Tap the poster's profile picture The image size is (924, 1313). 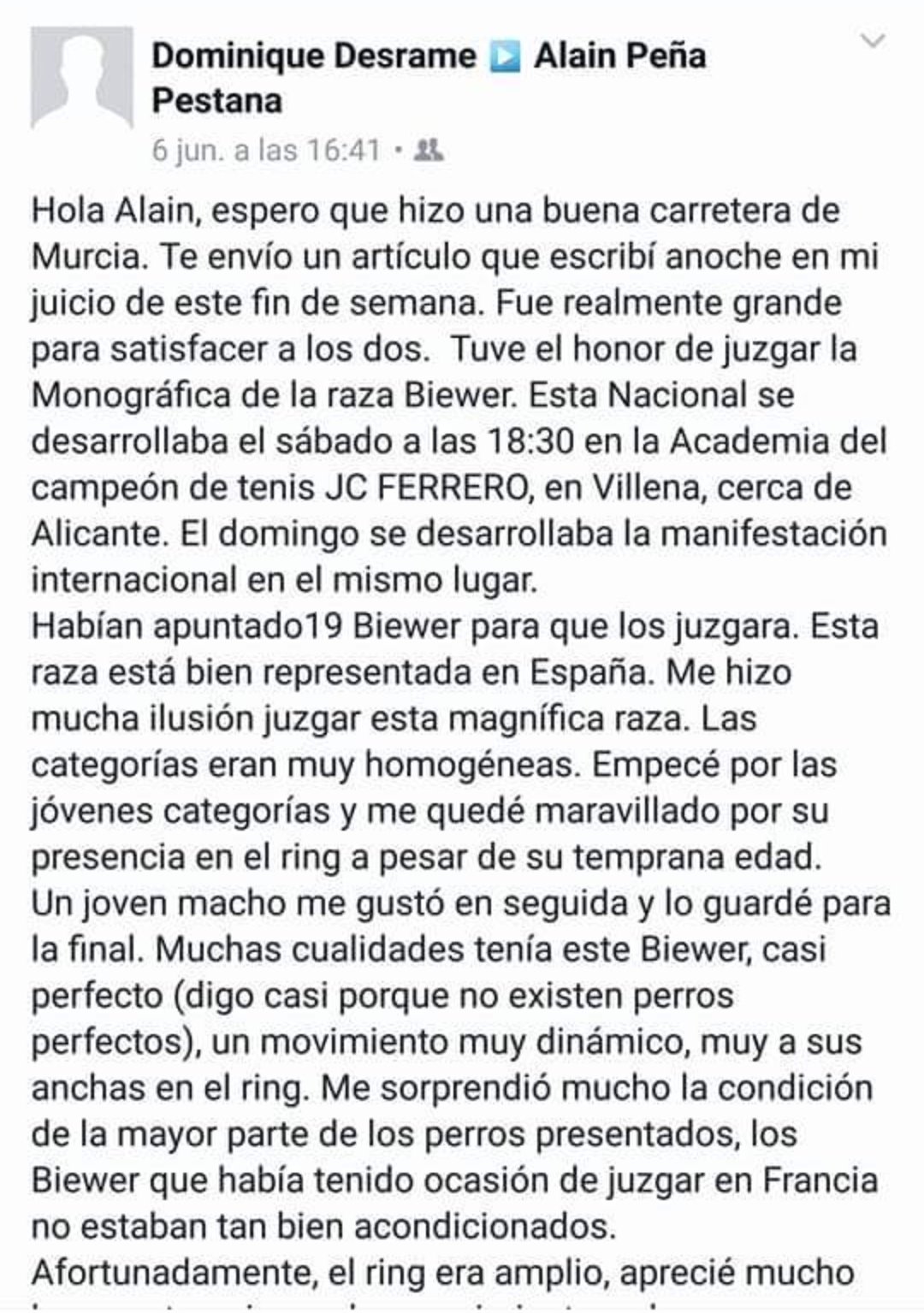click(x=82, y=79)
